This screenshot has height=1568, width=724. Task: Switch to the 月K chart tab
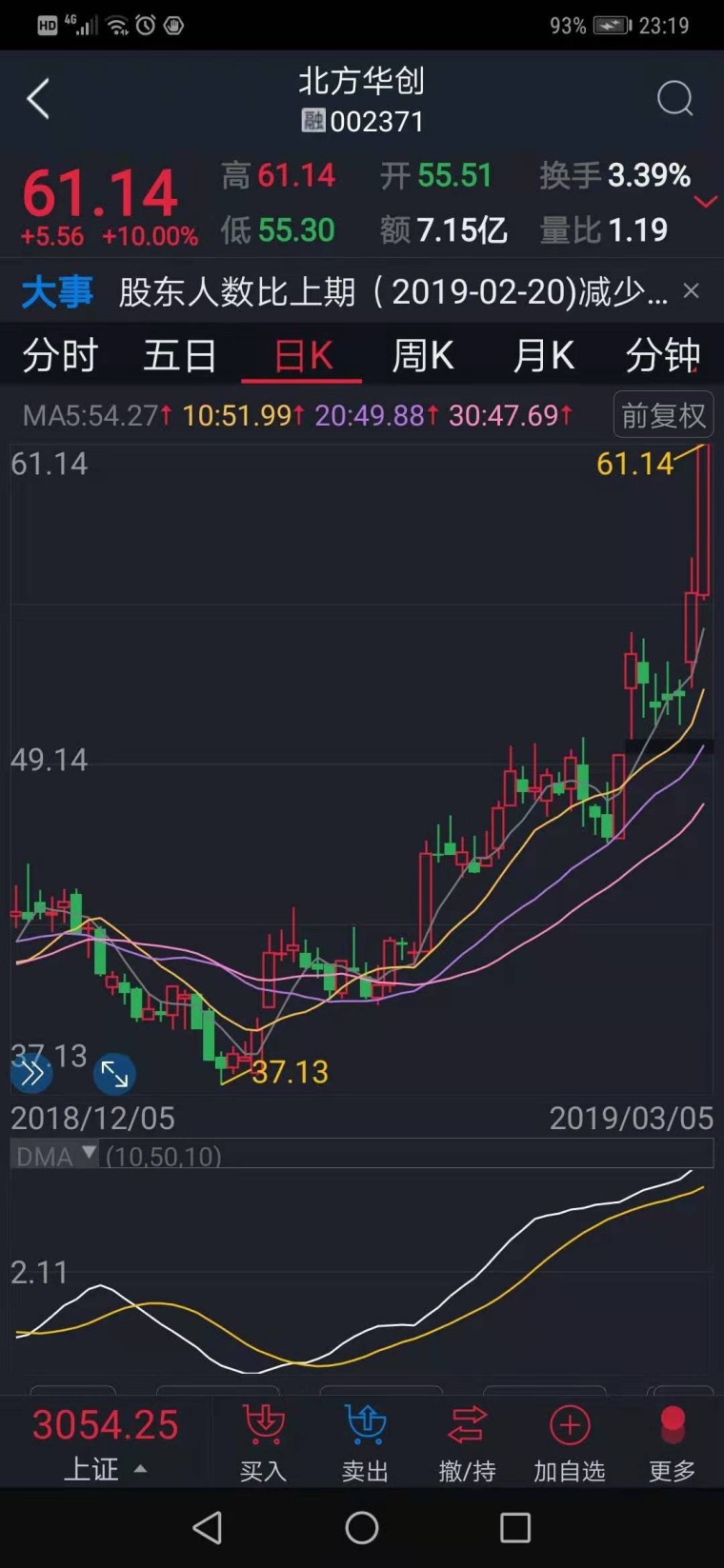543,356
